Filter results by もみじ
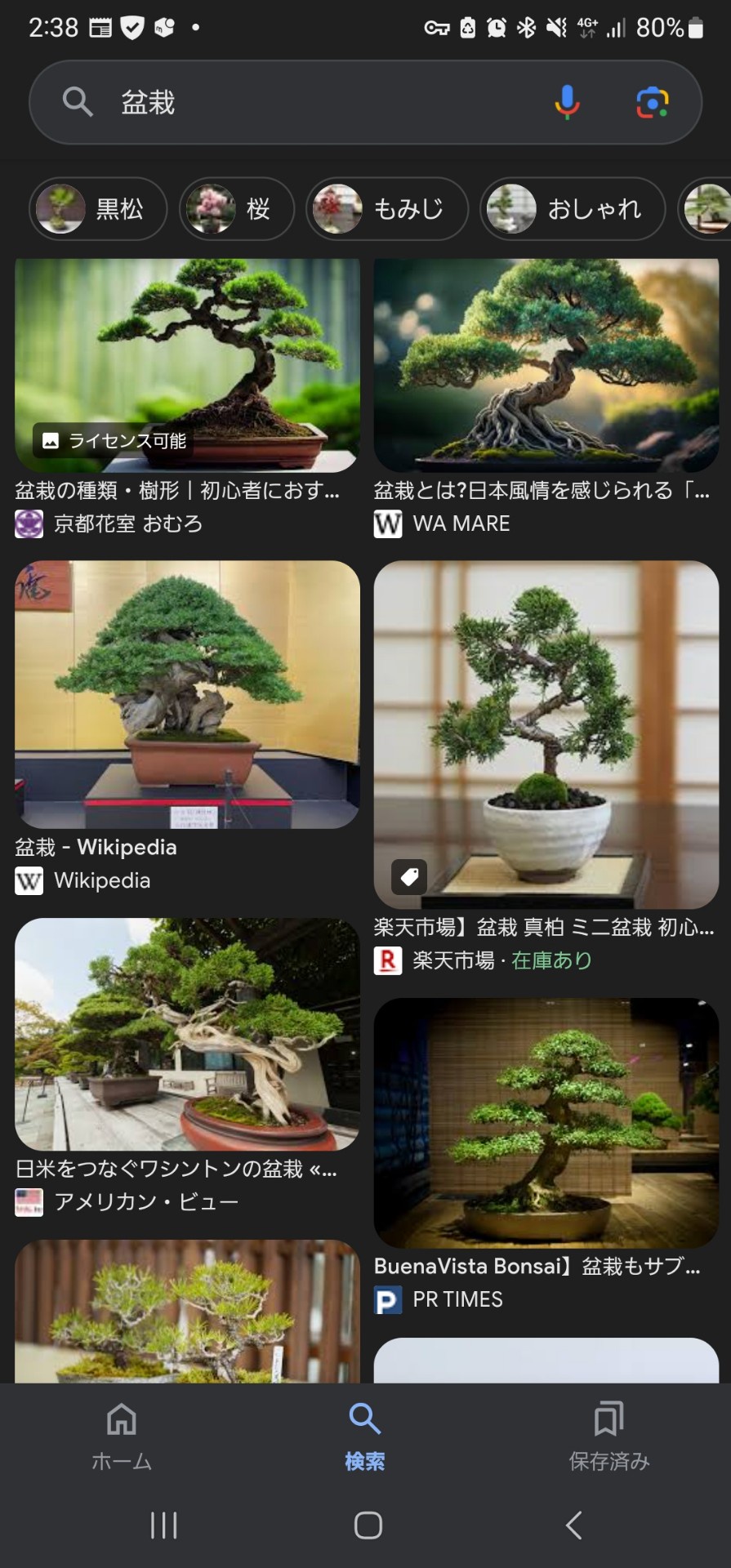This screenshot has width=731, height=1568. pos(387,209)
